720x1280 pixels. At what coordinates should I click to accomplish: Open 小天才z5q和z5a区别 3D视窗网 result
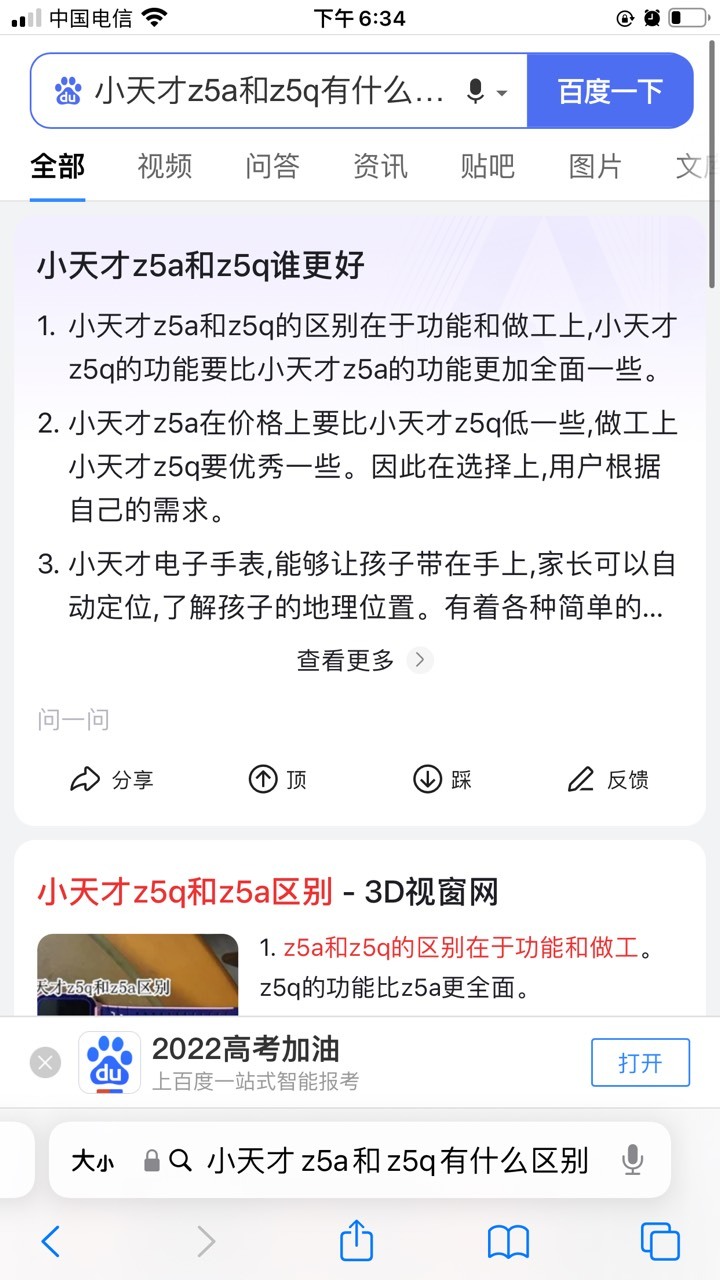[x=267, y=892]
